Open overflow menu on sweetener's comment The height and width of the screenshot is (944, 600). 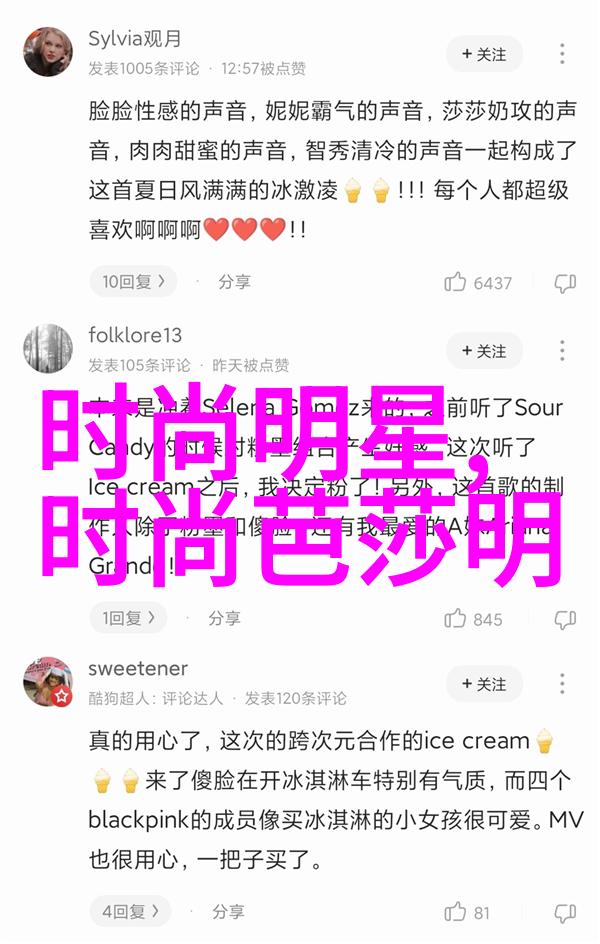563,684
